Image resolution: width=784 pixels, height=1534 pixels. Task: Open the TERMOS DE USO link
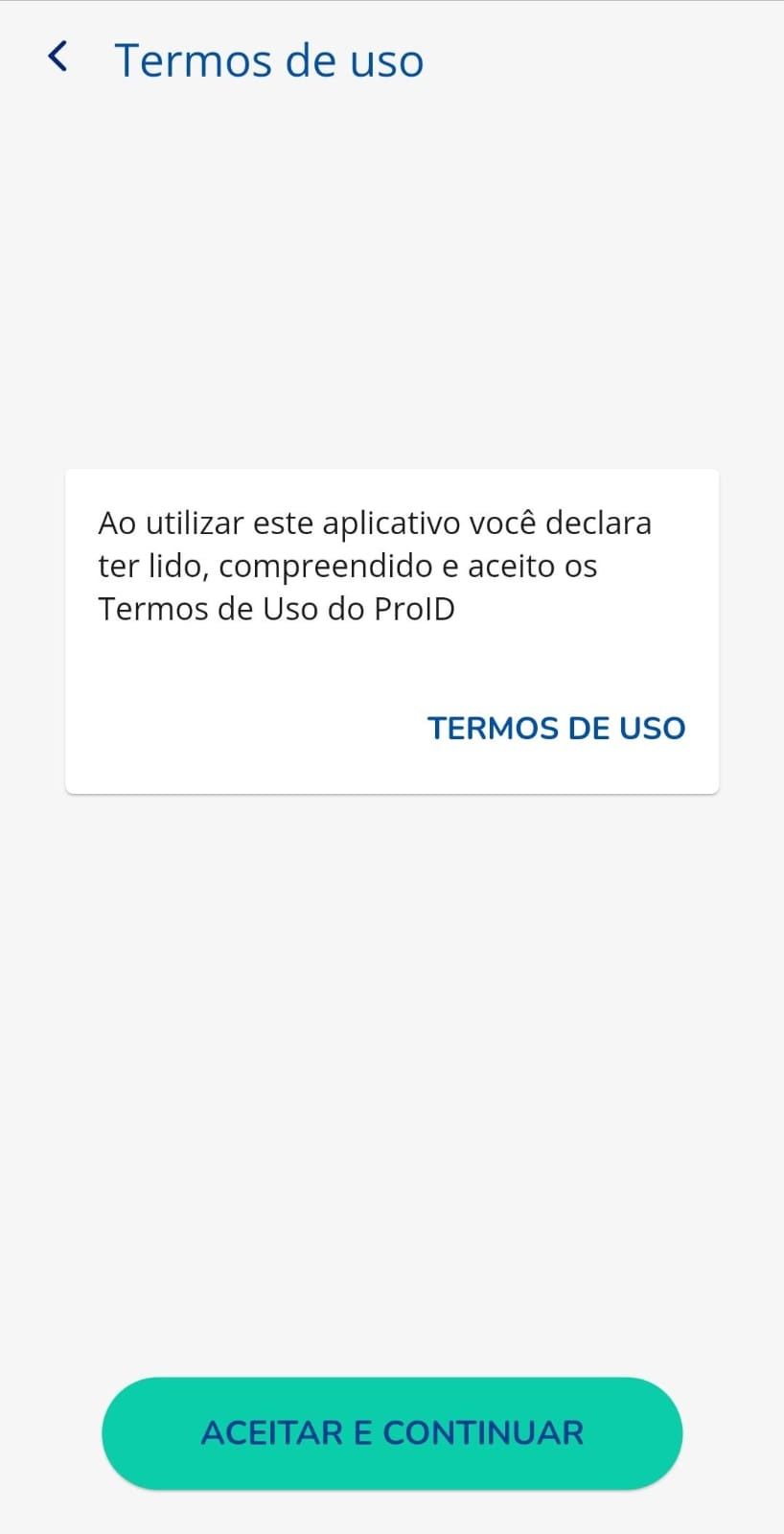click(x=556, y=728)
